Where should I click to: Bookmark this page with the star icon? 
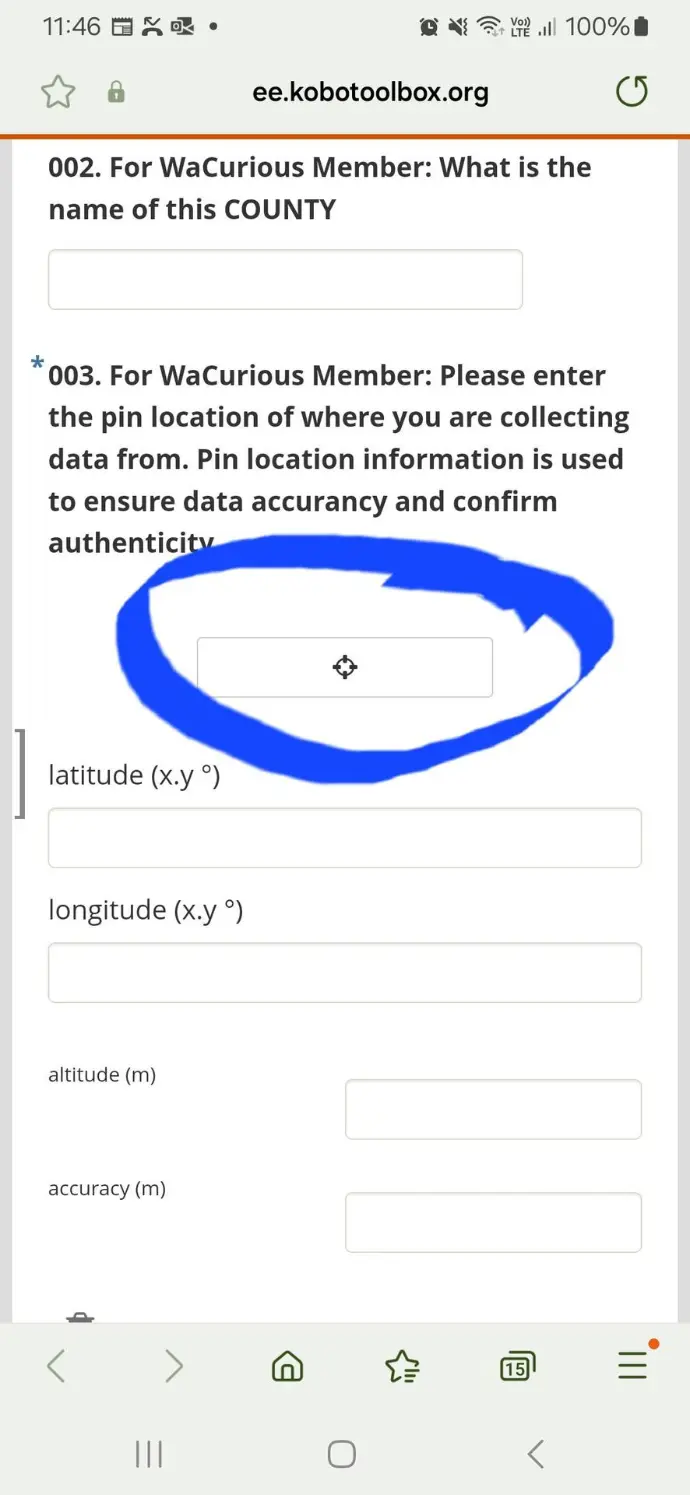(x=58, y=93)
